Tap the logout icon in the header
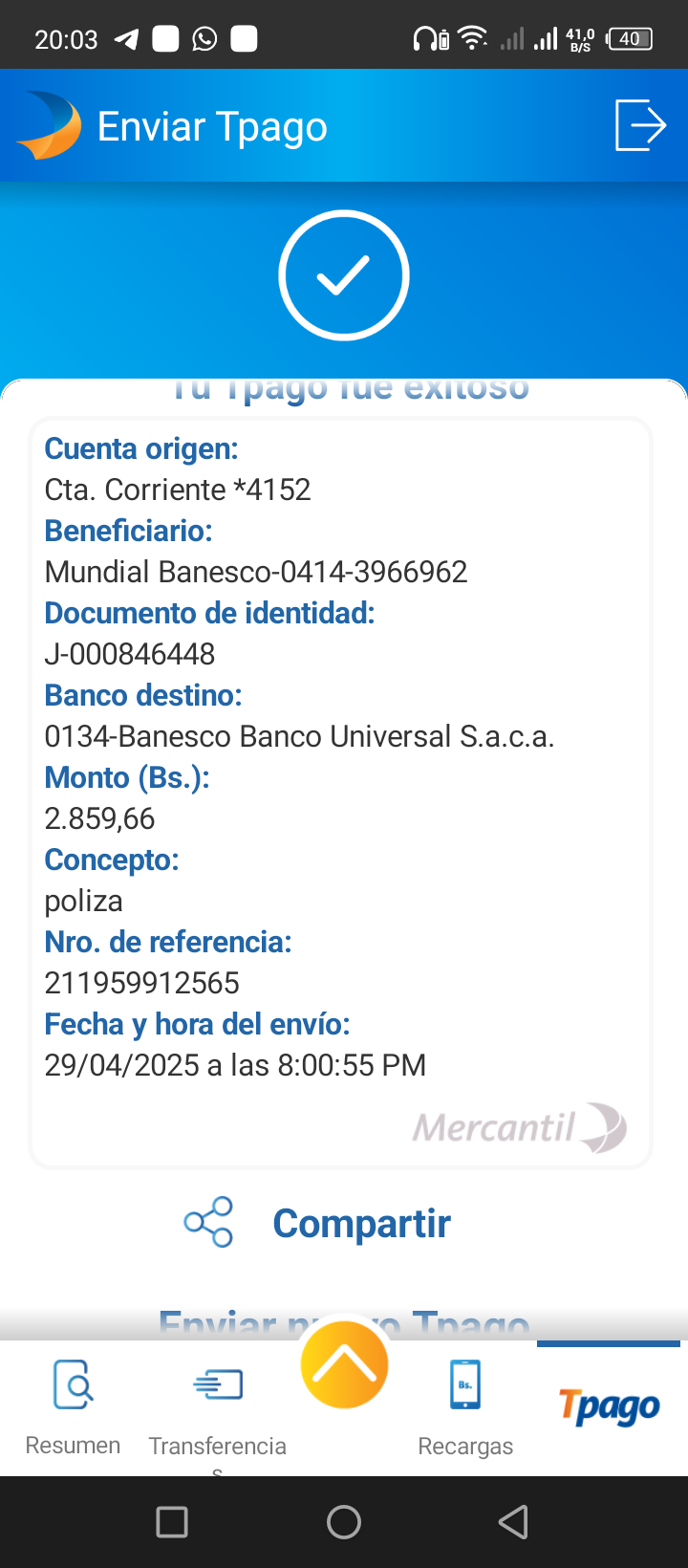The image size is (688, 1568). pos(640,125)
